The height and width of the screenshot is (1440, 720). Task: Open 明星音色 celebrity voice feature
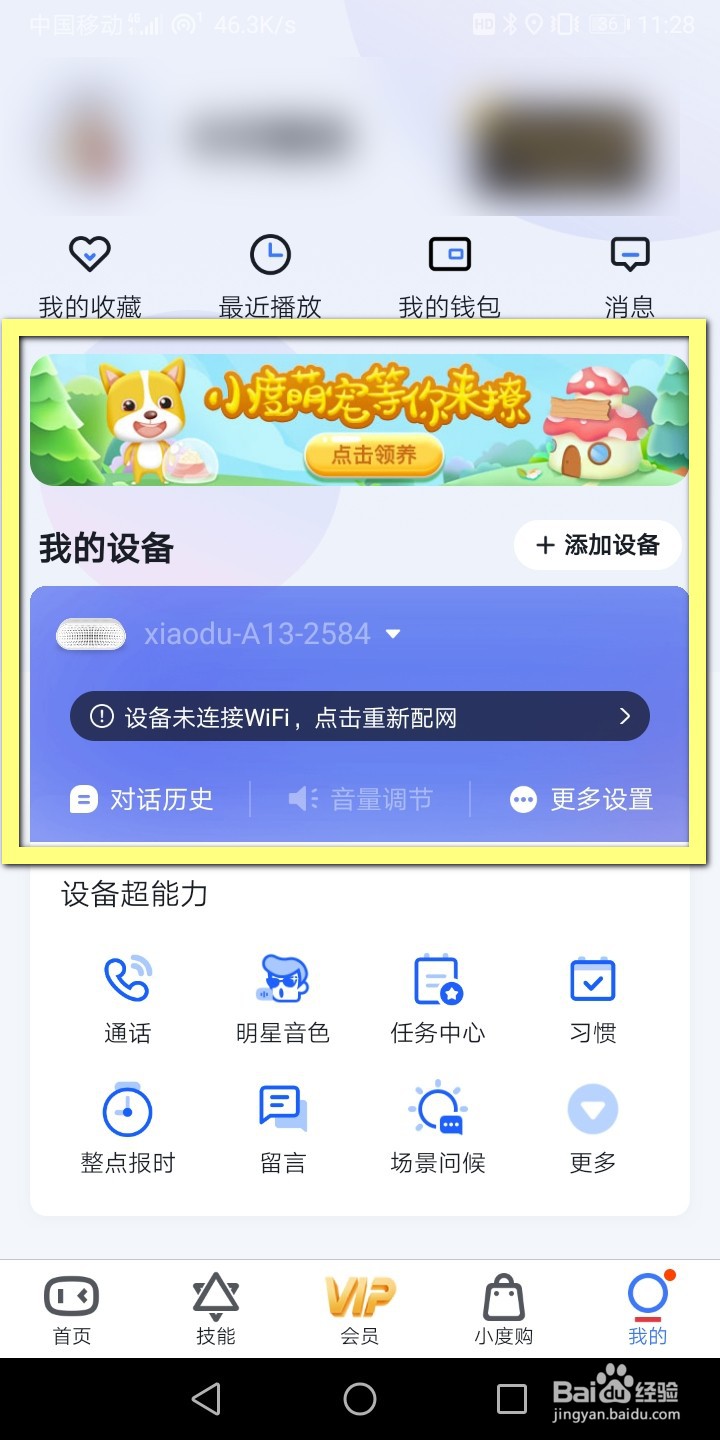coord(282,998)
